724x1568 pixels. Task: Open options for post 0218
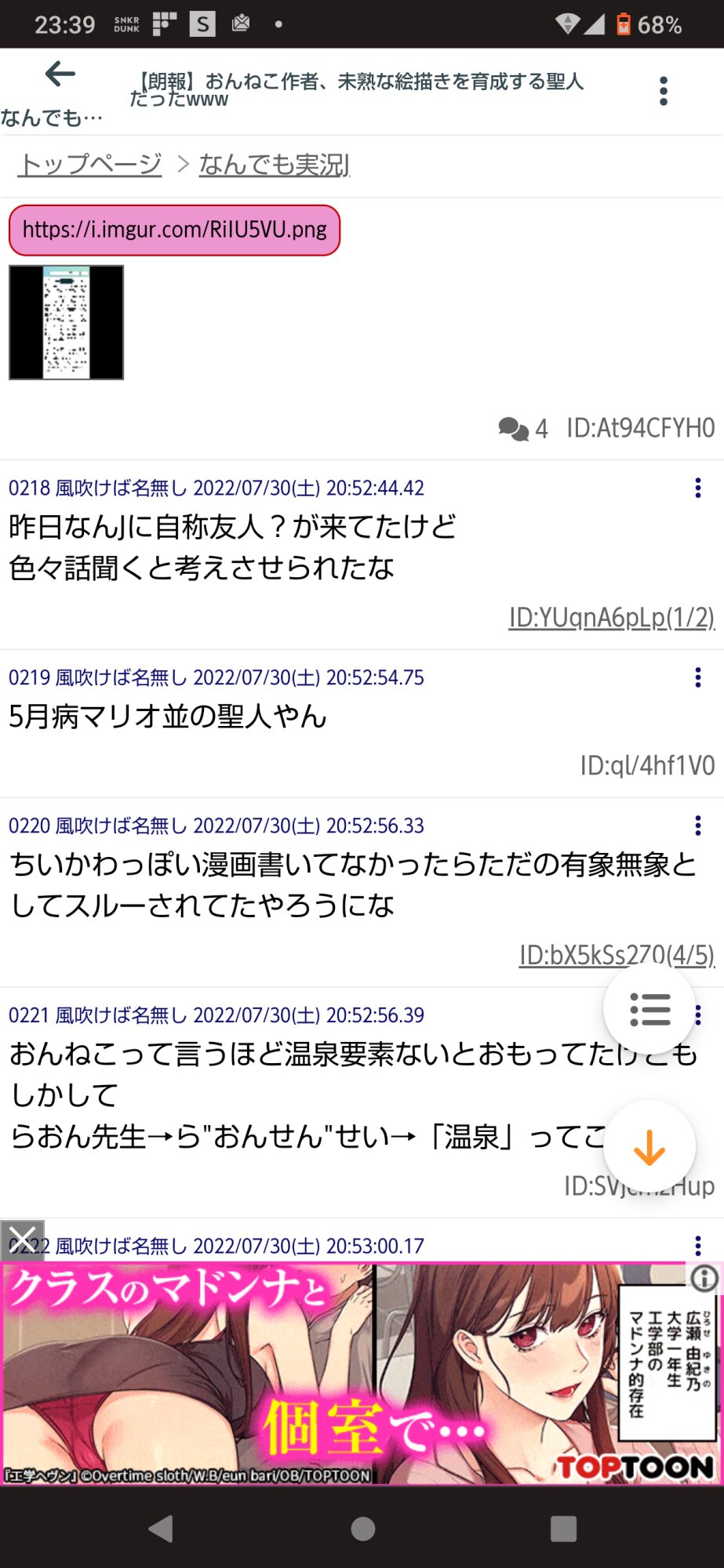pyautogui.click(x=697, y=488)
